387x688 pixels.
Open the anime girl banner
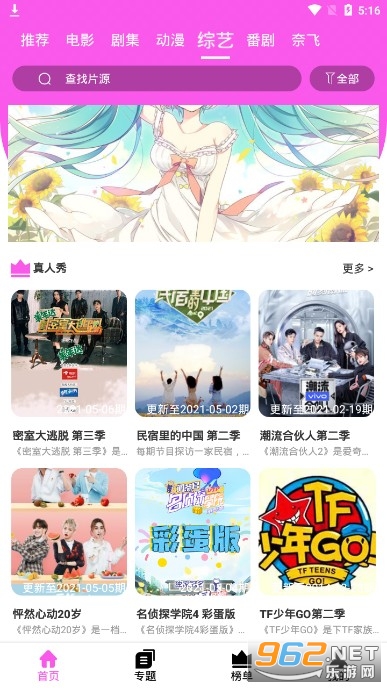(x=194, y=173)
